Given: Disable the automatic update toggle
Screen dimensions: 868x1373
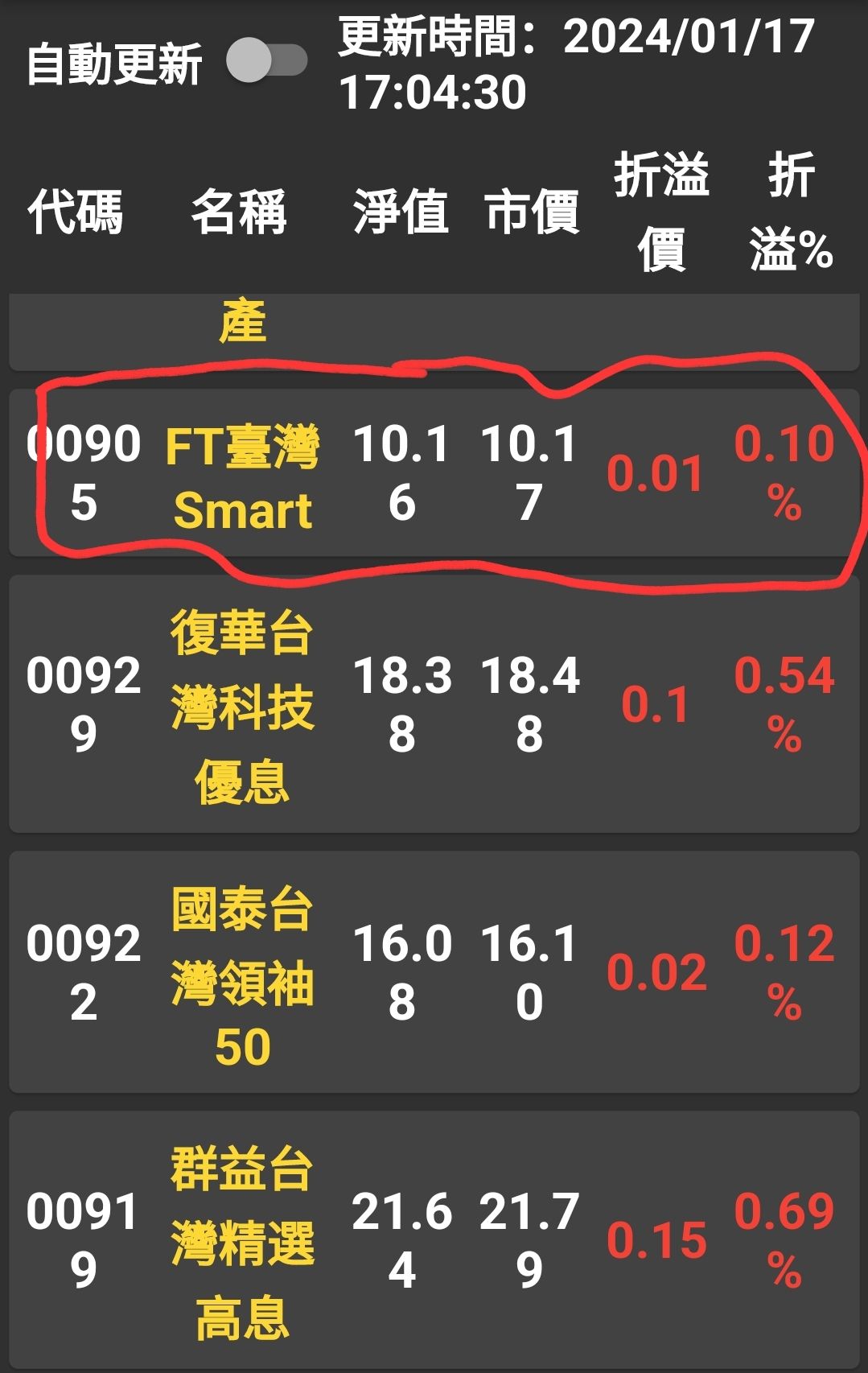Looking at the screenshot, I should click(265, 56).
